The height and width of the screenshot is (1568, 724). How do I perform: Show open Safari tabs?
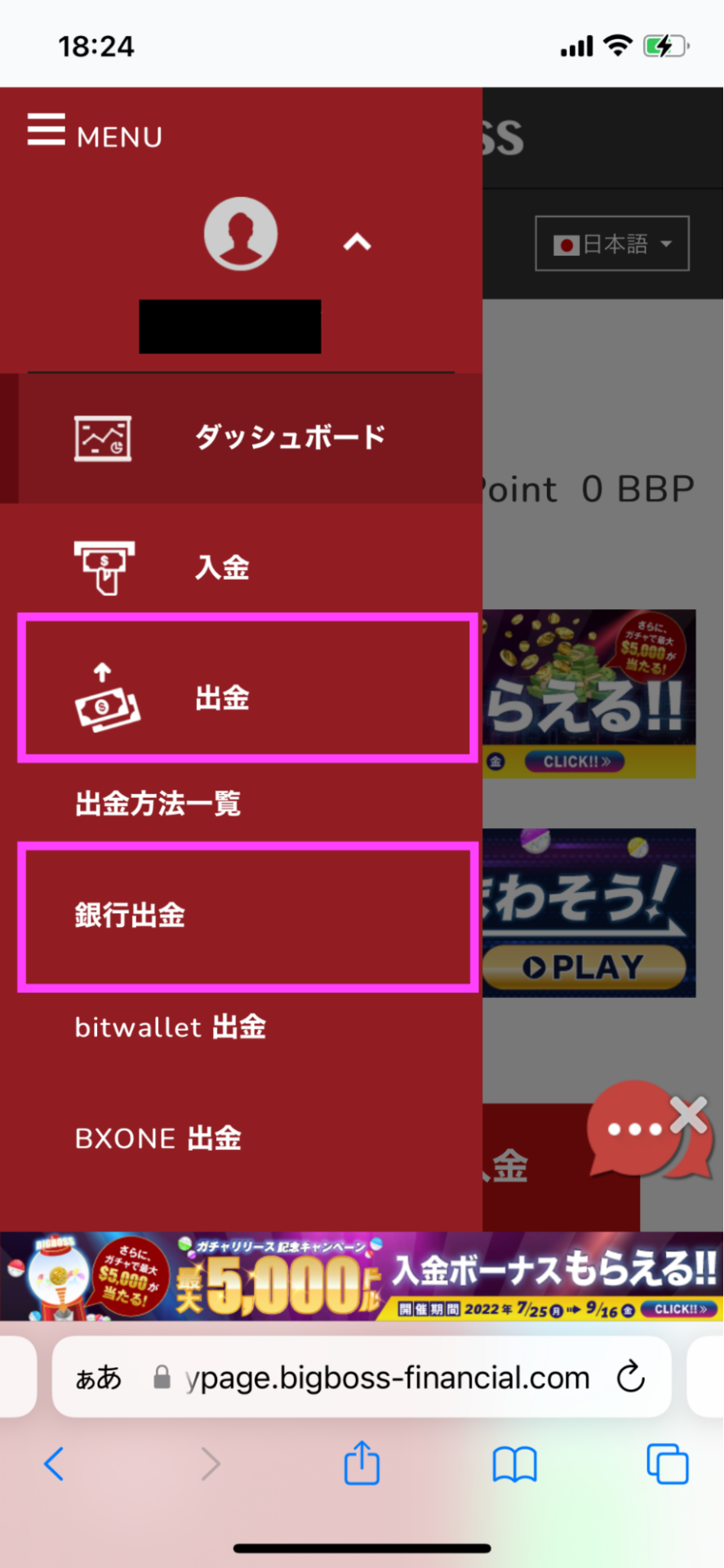click(667, 1463)
